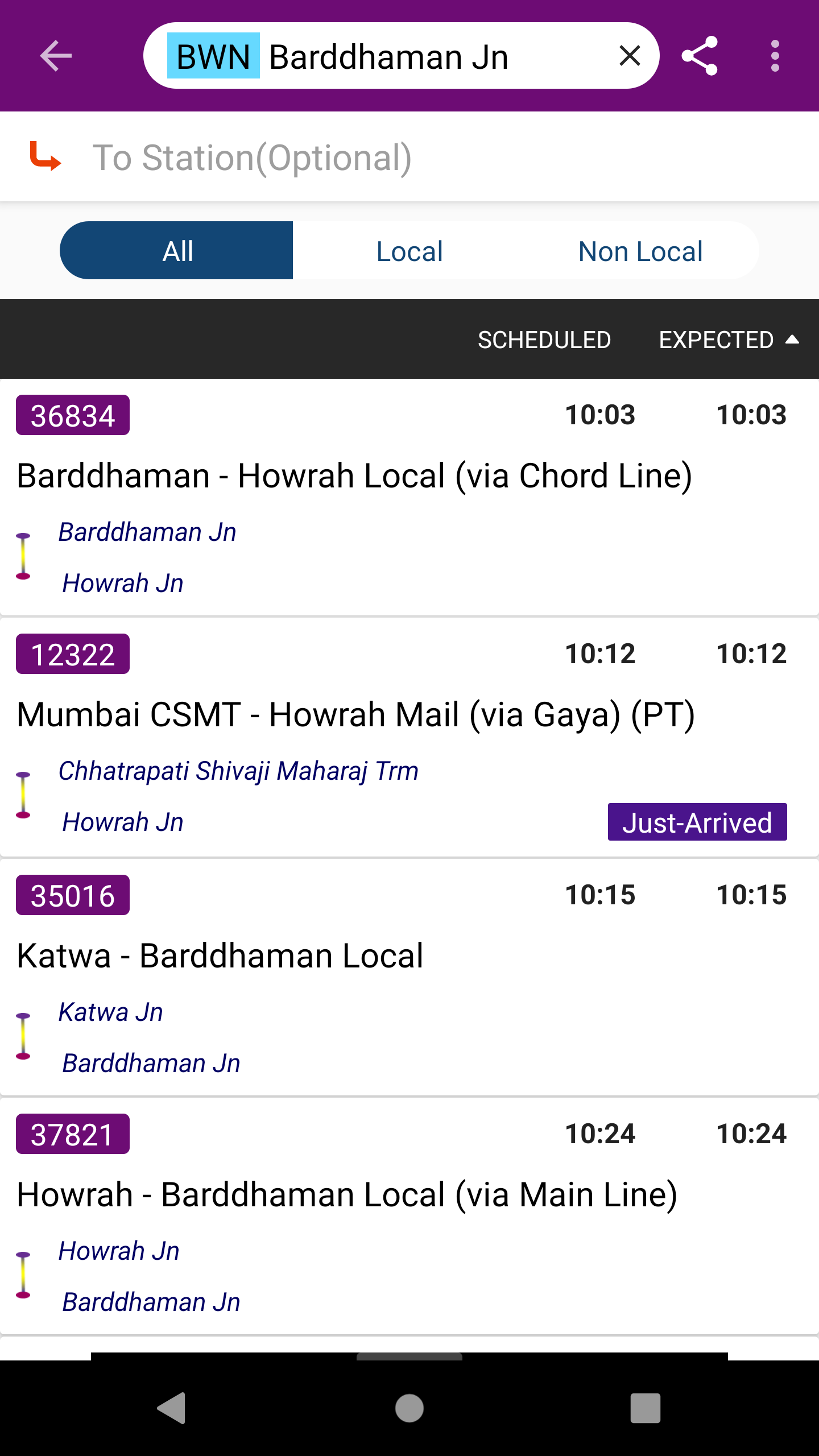Select the All trains filter
Image resolution: width=819 pixels, height=1456 pixels.
pyautogui.click(x=177, y=250)
